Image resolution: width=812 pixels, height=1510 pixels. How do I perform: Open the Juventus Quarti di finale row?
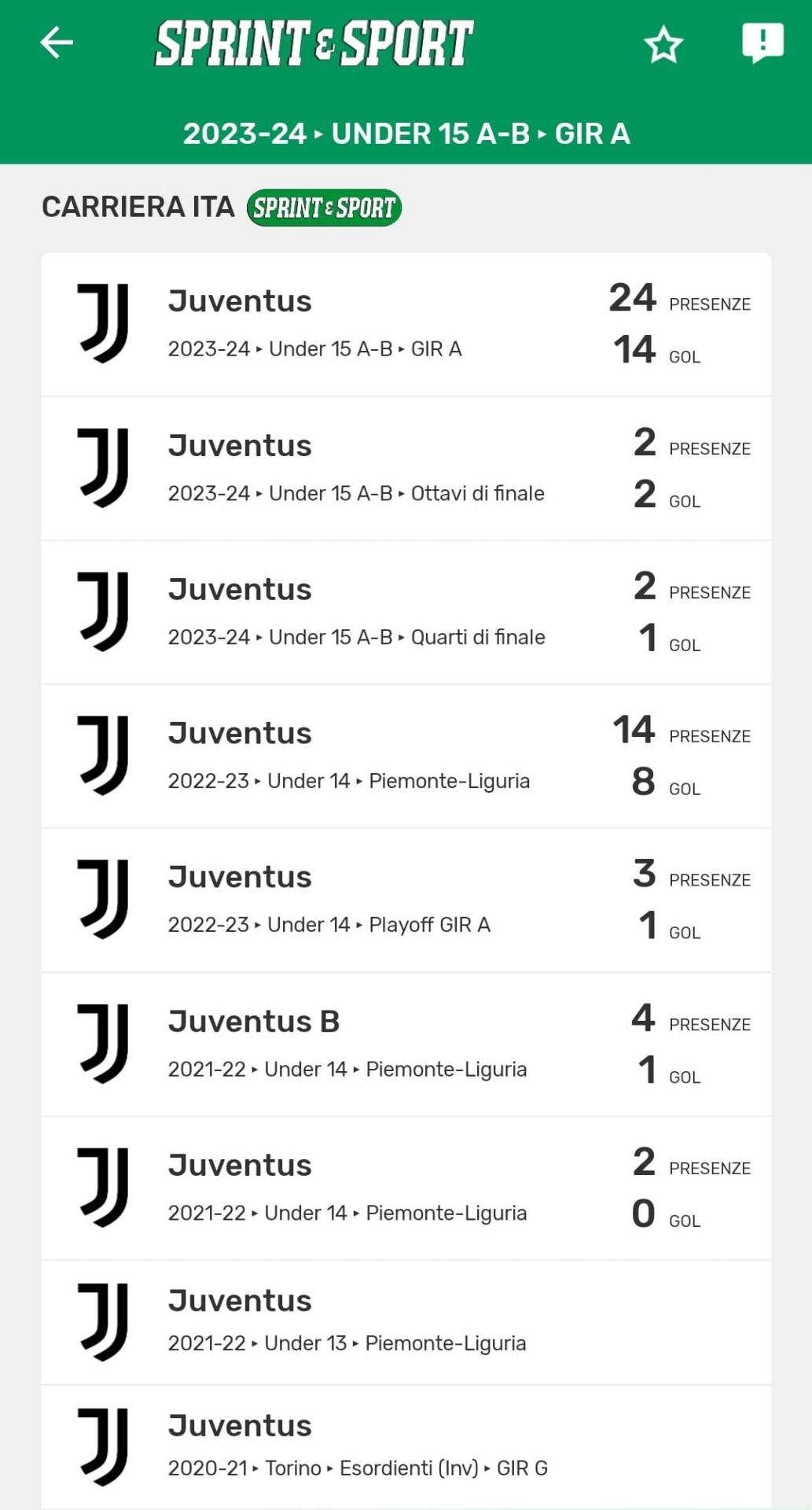(406, 613)
